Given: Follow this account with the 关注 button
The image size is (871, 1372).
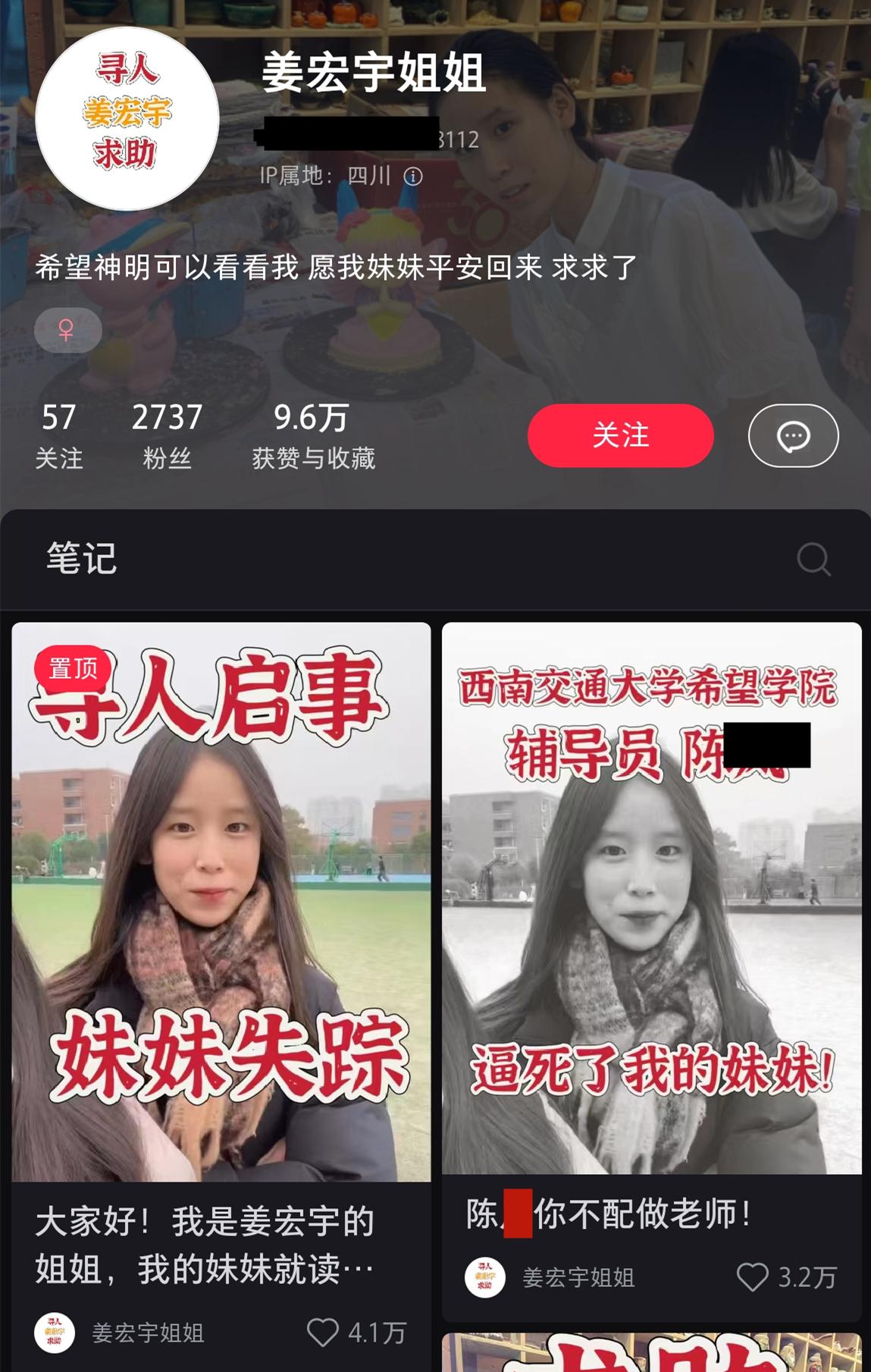Looking at the screenshot, I should (x=620, y=435).
